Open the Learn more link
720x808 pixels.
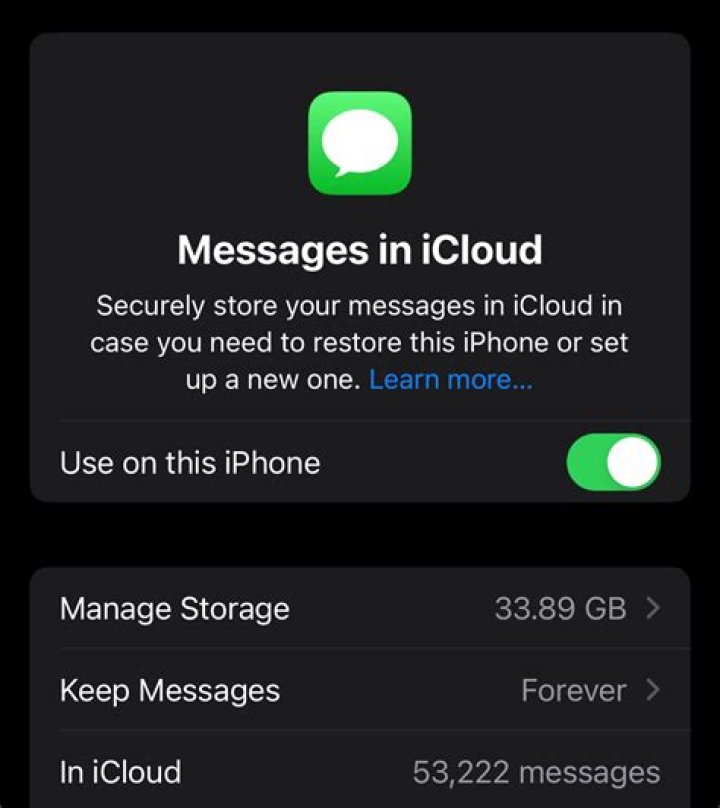[451, 380]
